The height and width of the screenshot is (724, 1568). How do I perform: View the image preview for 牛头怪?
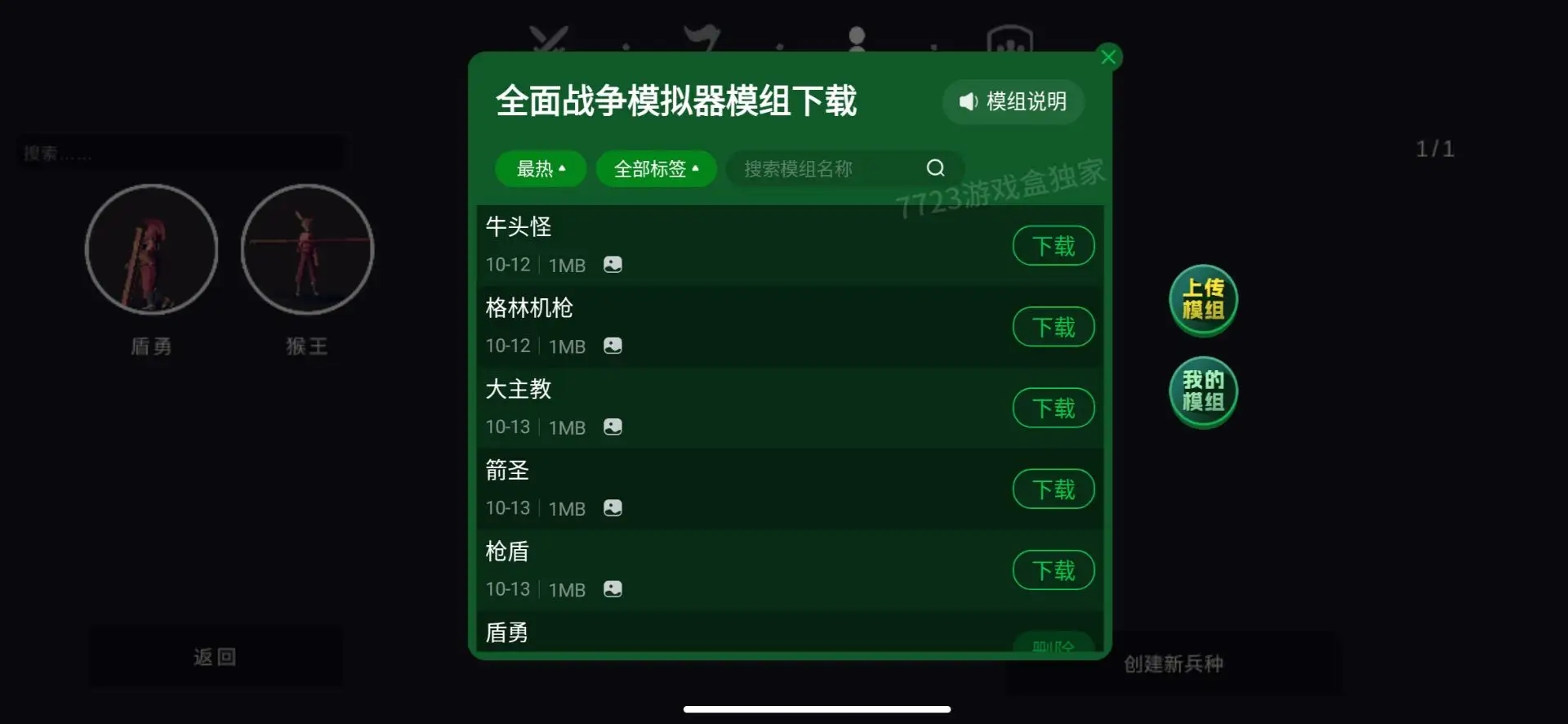coord(612,265)
